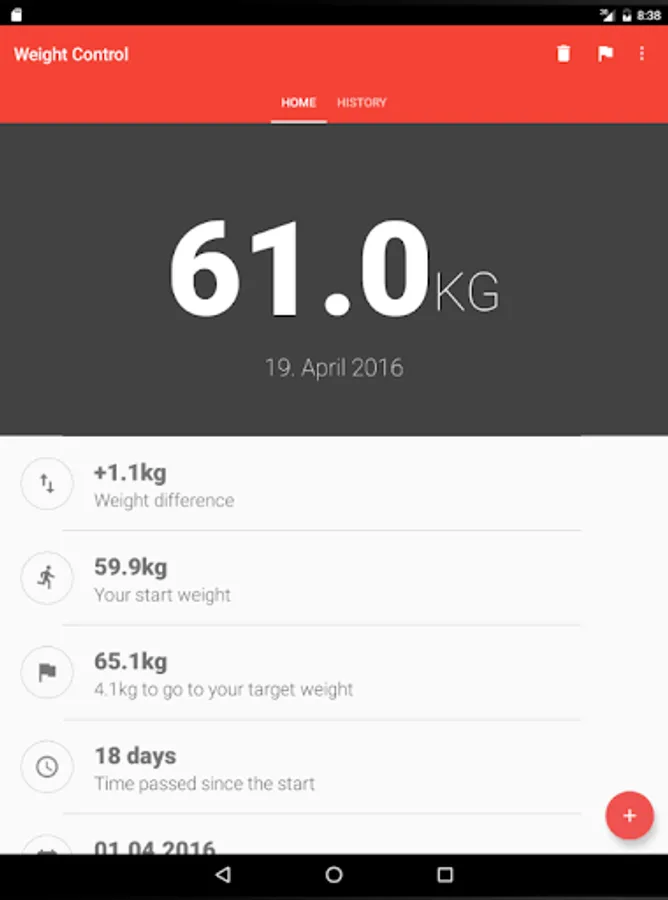The image size is (668, 900).
Task: Open the three-dot overflow menu
Action: click(642, 54)
